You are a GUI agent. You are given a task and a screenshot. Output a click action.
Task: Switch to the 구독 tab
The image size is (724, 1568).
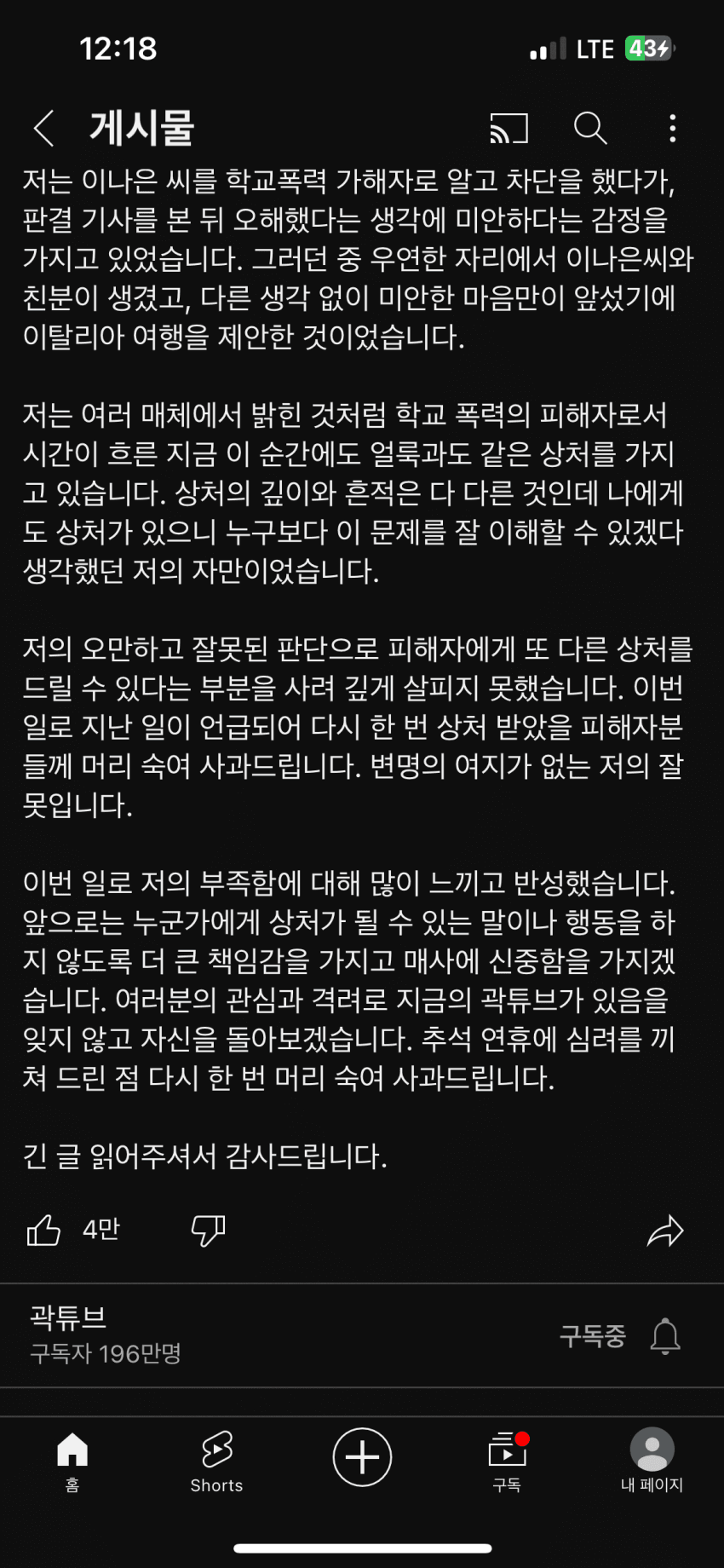click(507, 1461)
